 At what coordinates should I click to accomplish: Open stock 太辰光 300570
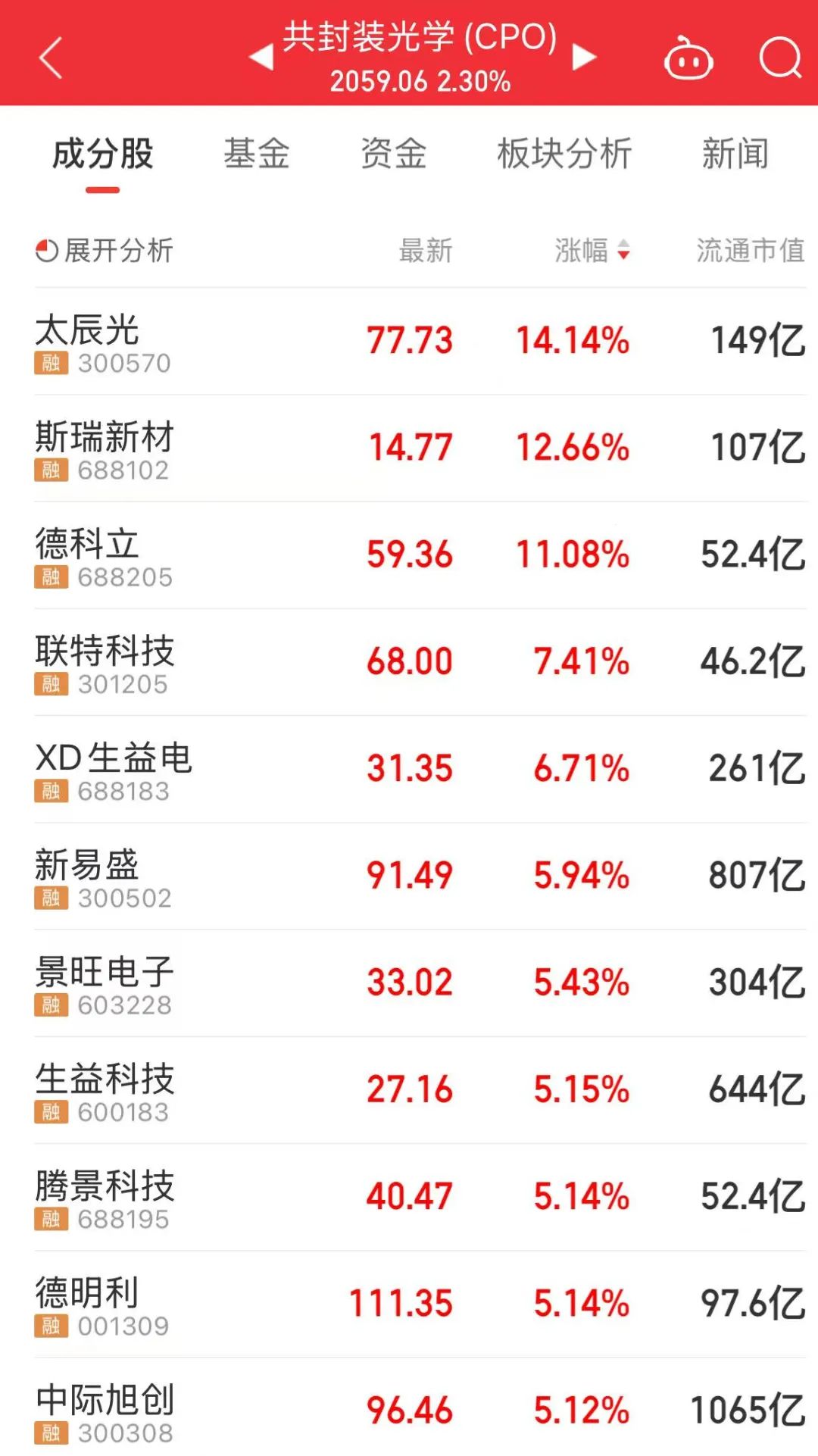pos(420,342)
